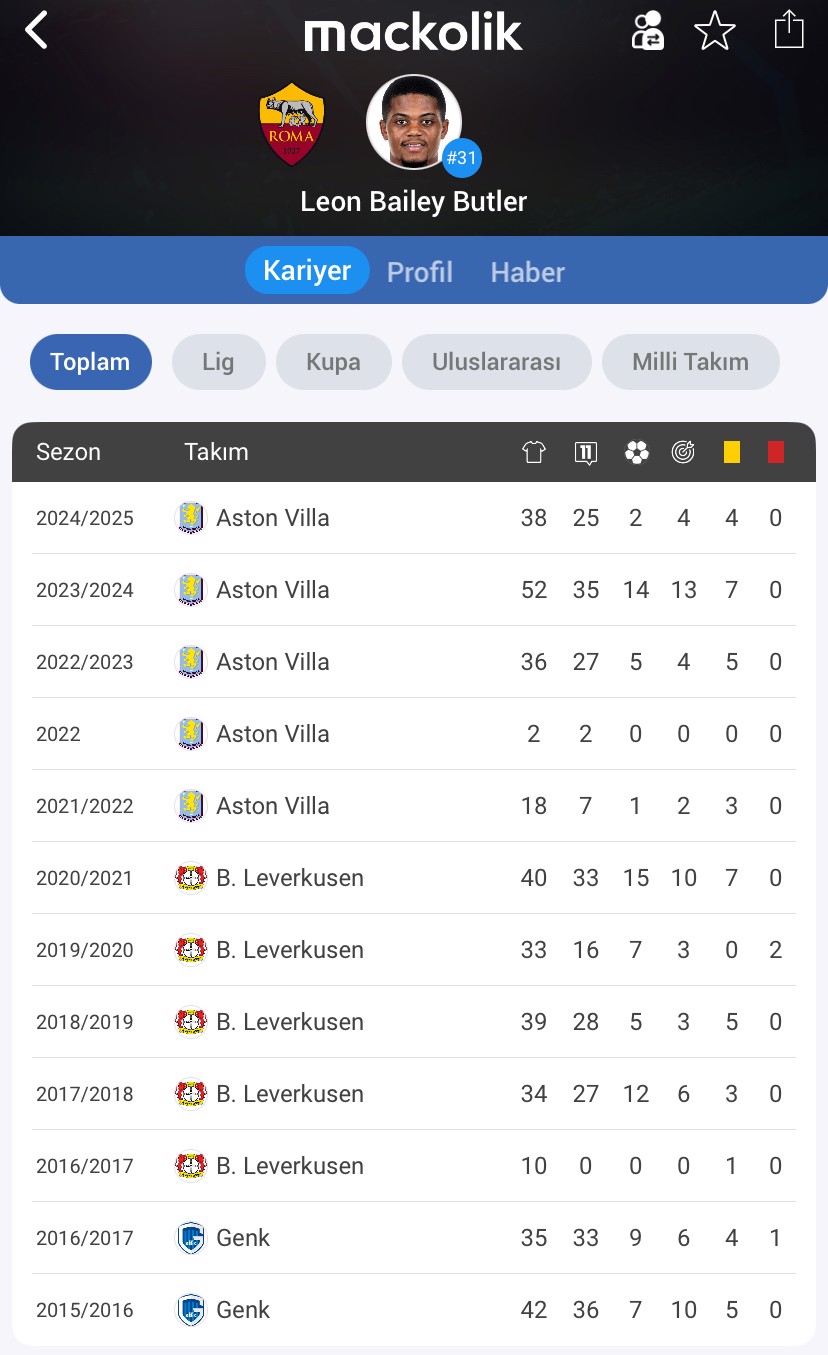This screenshot has height=1355, width=828.
Task: Select the Toplam filter chip
Action: click(x=91, y=362)
